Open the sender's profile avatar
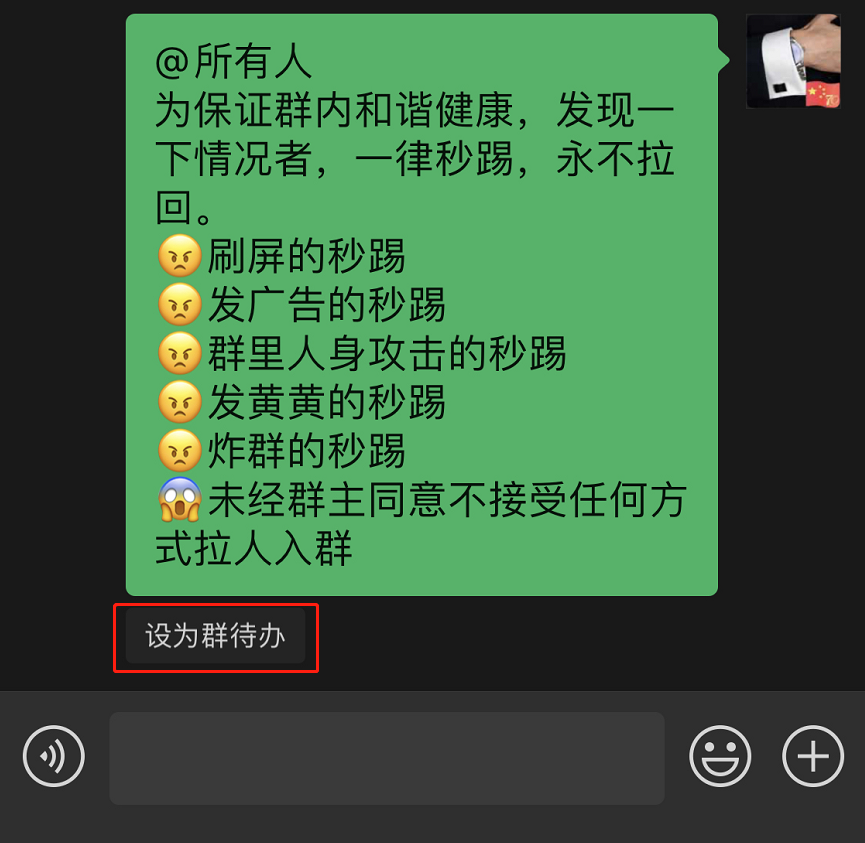Image resolution: width=865 pixels, height=843 pixels. [793, 61]
